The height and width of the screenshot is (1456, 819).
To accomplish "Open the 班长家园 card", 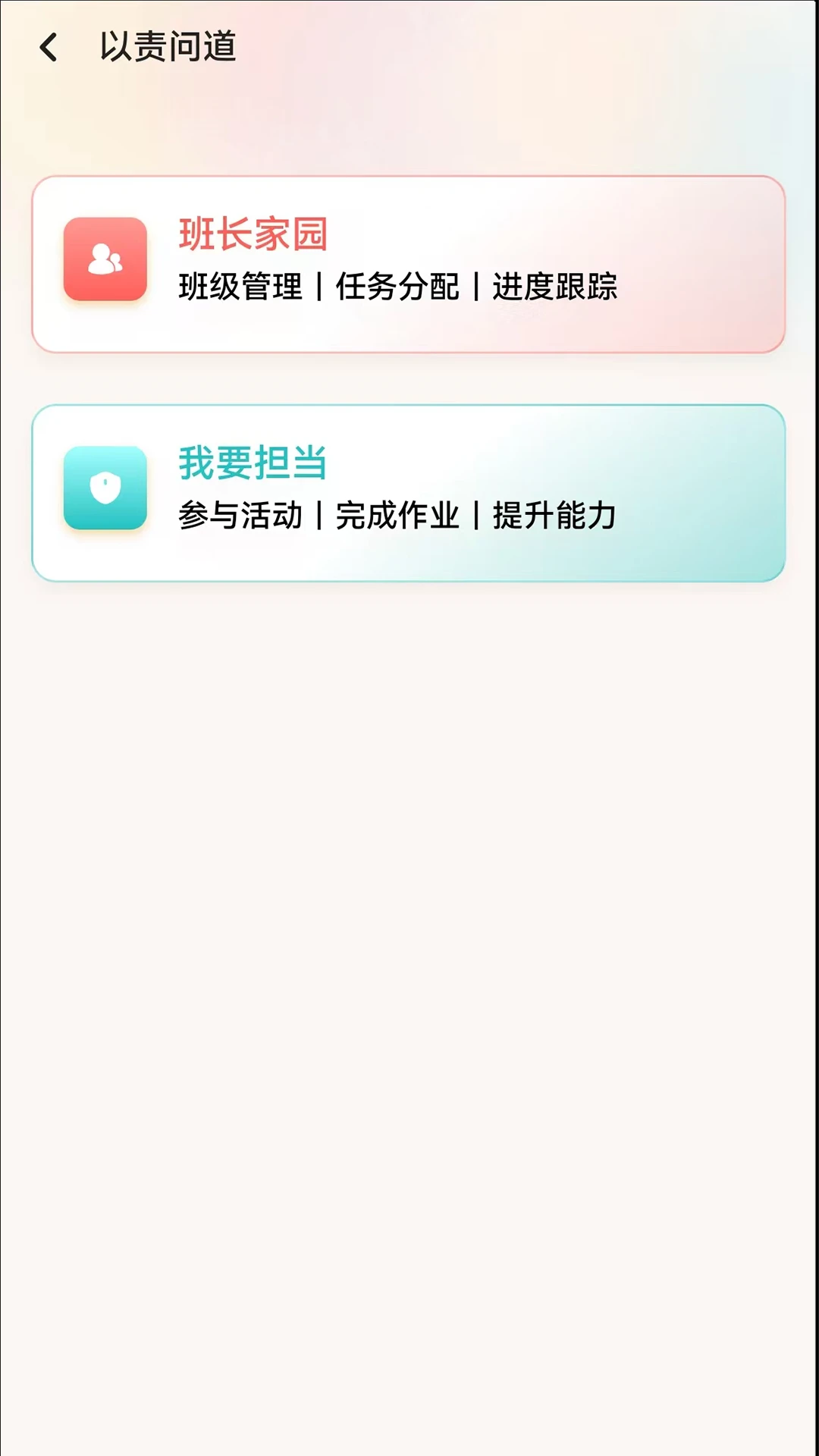I will click(408, 264).
